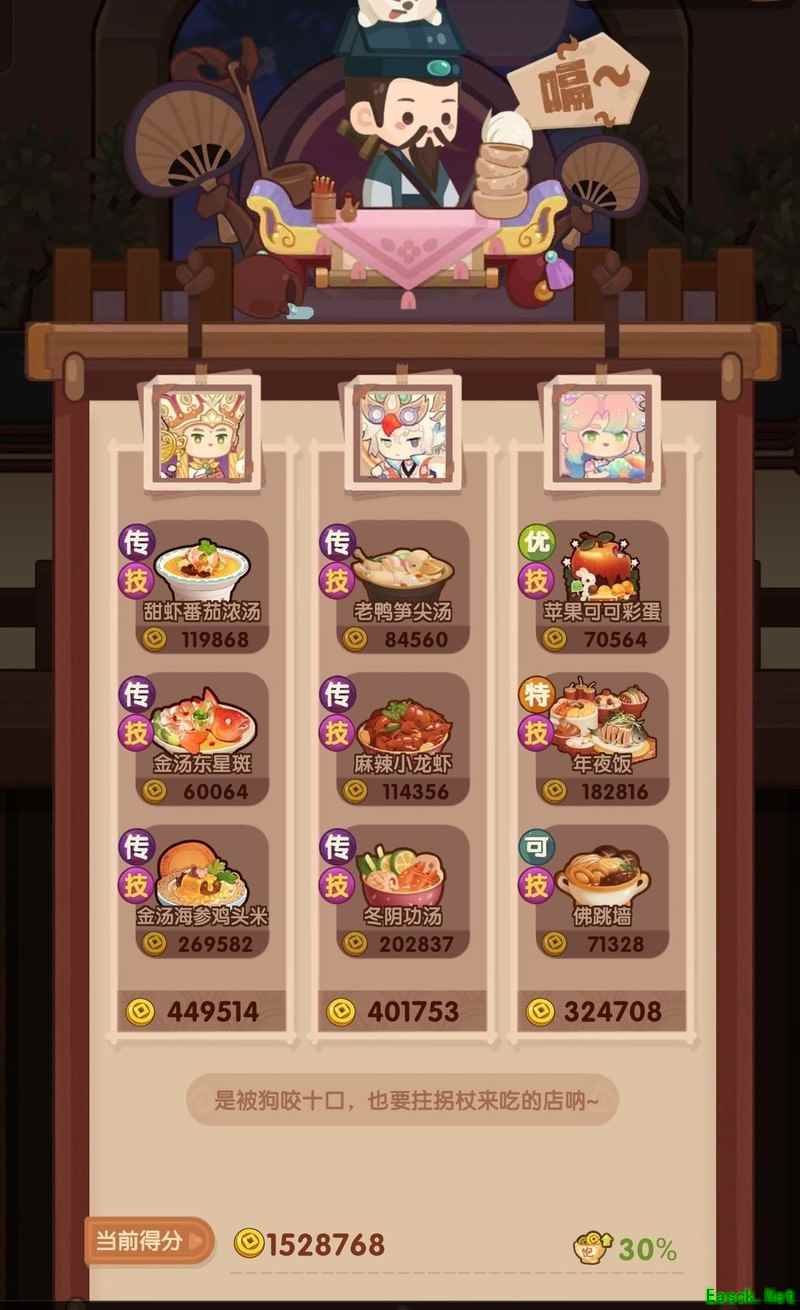Viewport: 800px width, 1310px height.
Task: Tap the chef avatar above 老鸭笋尖汤
Action: pyautogui.click(x=401, y=432)
